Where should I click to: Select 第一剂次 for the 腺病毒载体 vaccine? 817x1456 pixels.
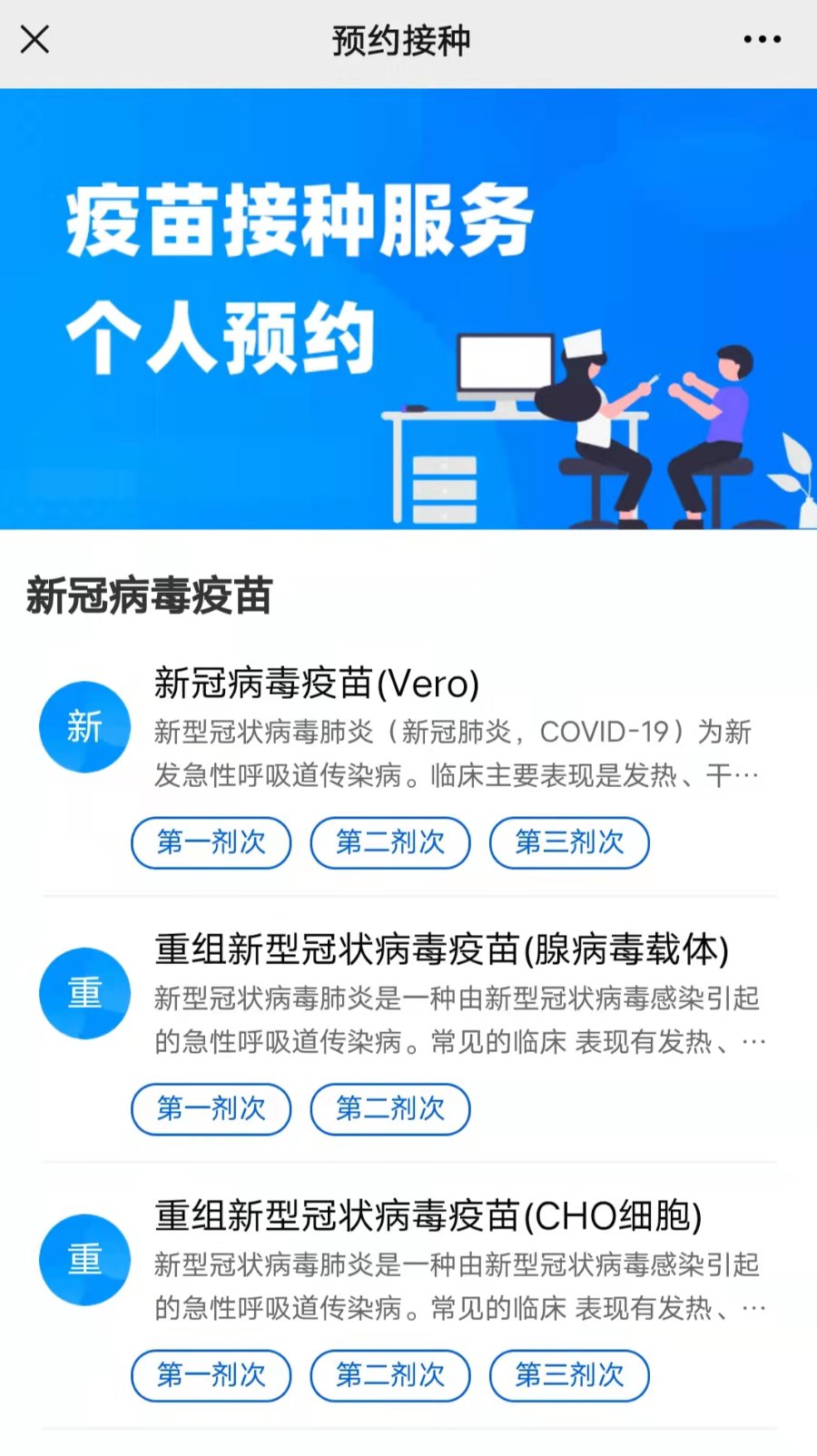pos(212,1108)
